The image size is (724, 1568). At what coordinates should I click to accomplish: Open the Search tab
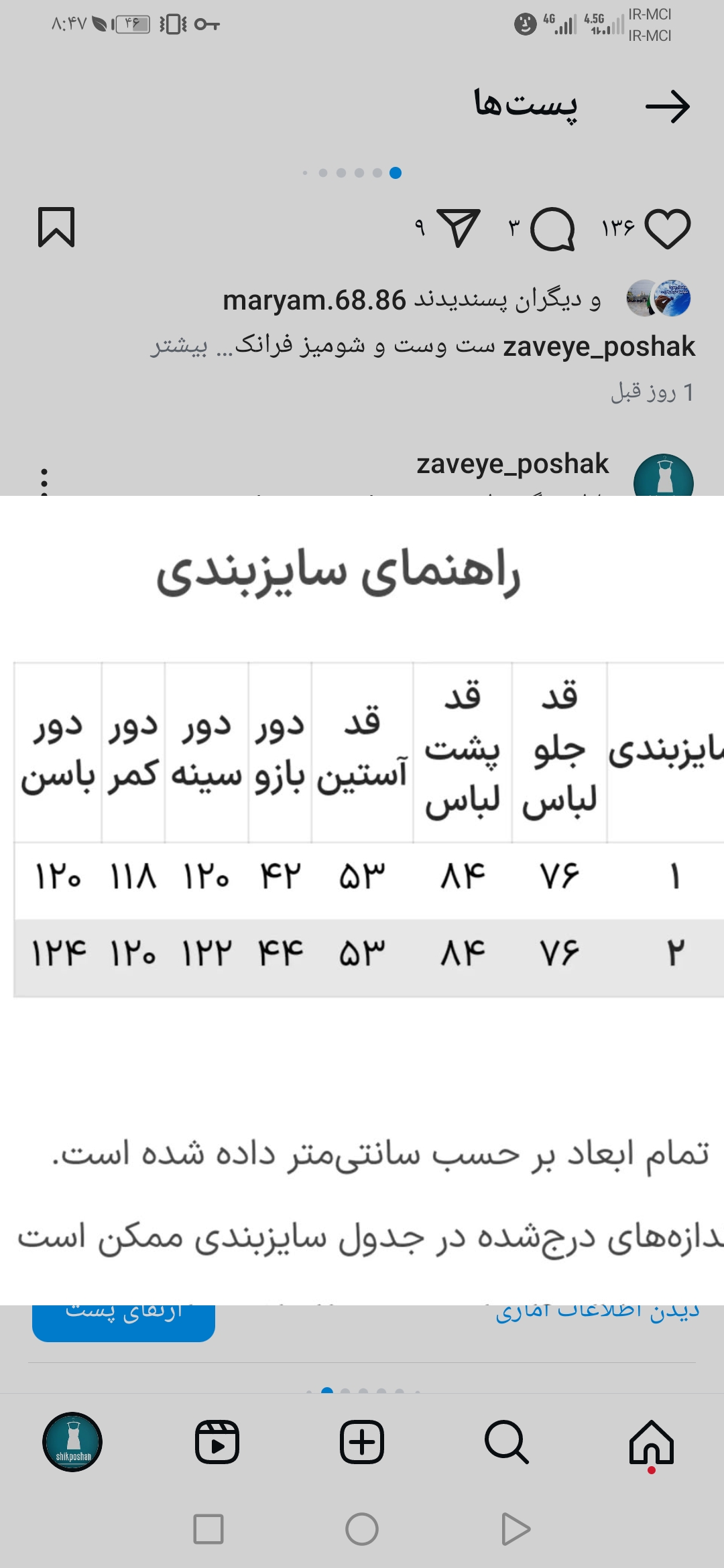(x=506, y=1442)
